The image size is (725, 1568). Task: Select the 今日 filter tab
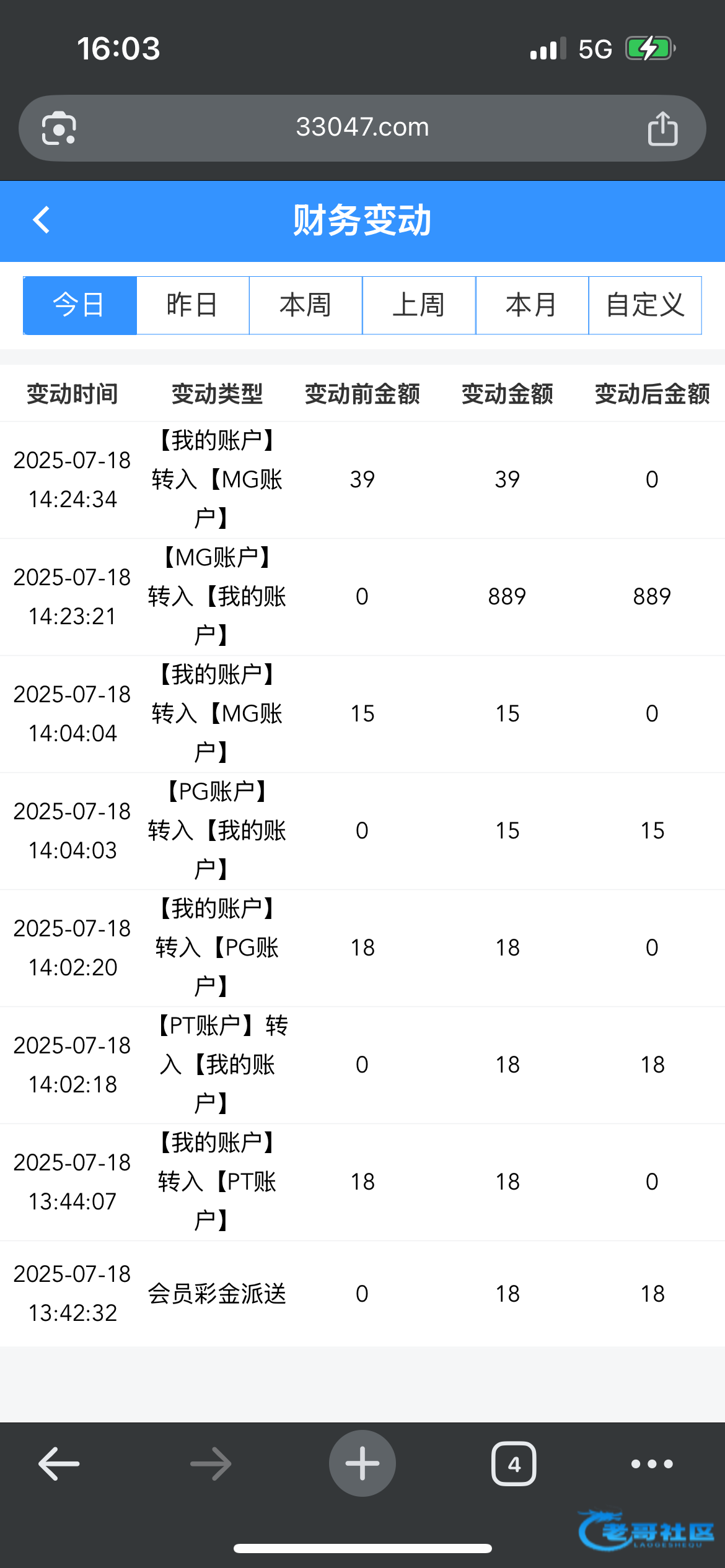80,305
